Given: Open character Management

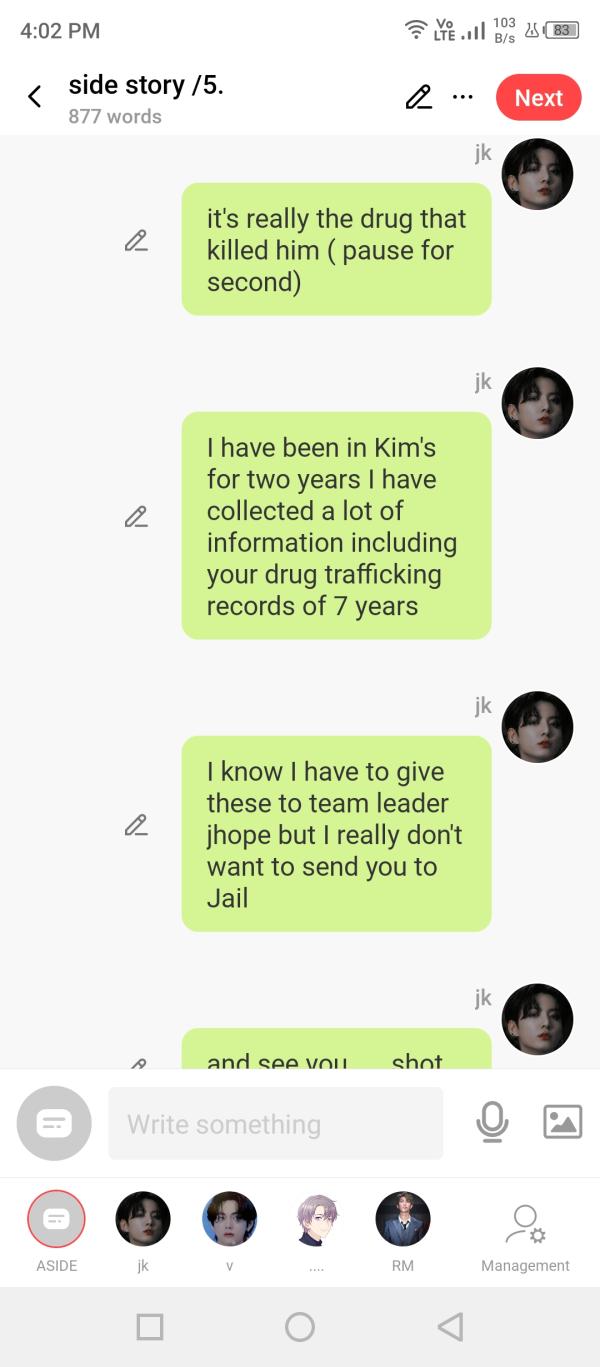Looking at the screenshot, I should click(525, 1238).
